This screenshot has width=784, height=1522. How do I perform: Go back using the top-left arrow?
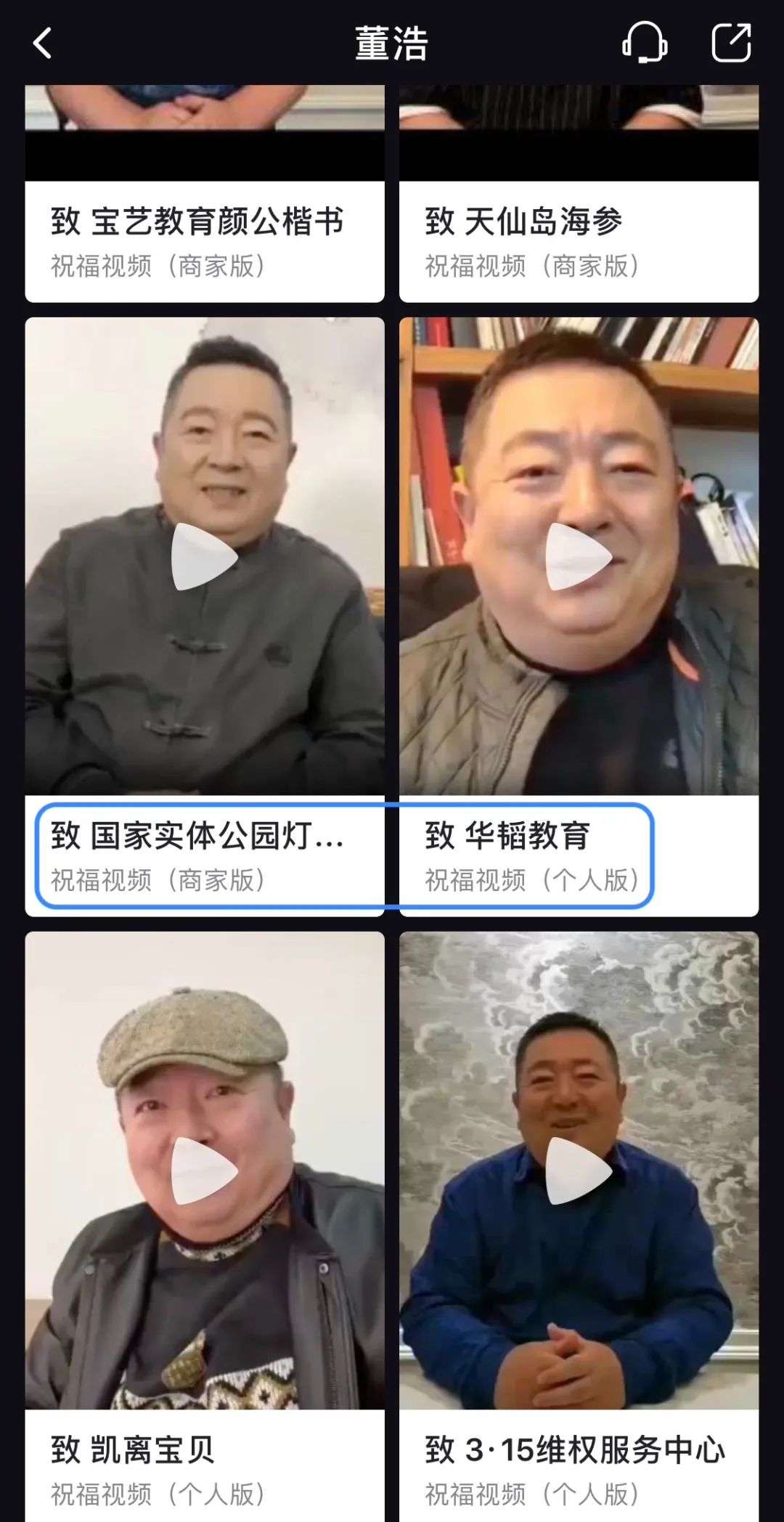click(x=43, y=44)
